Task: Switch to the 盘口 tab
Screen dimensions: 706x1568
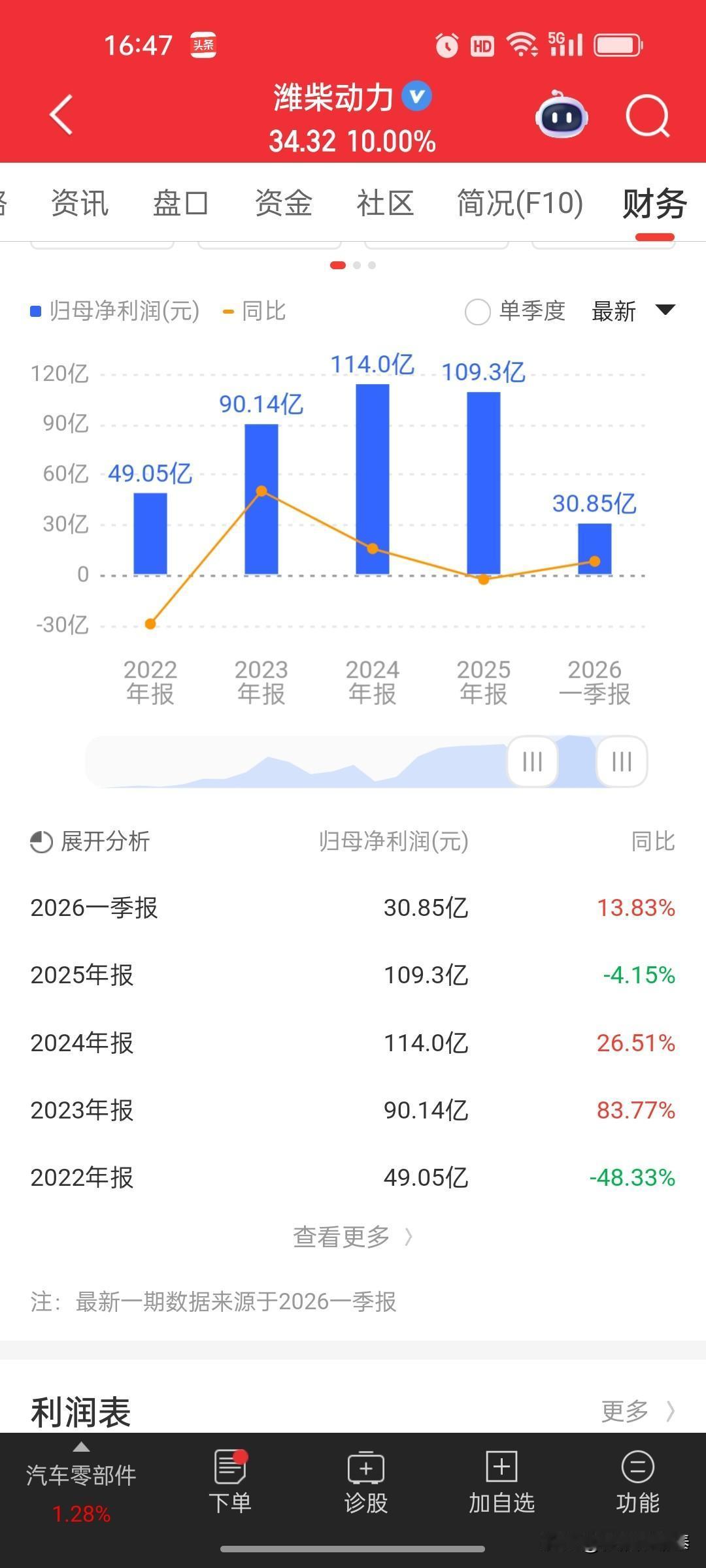Action: click(x=181, y=203)
